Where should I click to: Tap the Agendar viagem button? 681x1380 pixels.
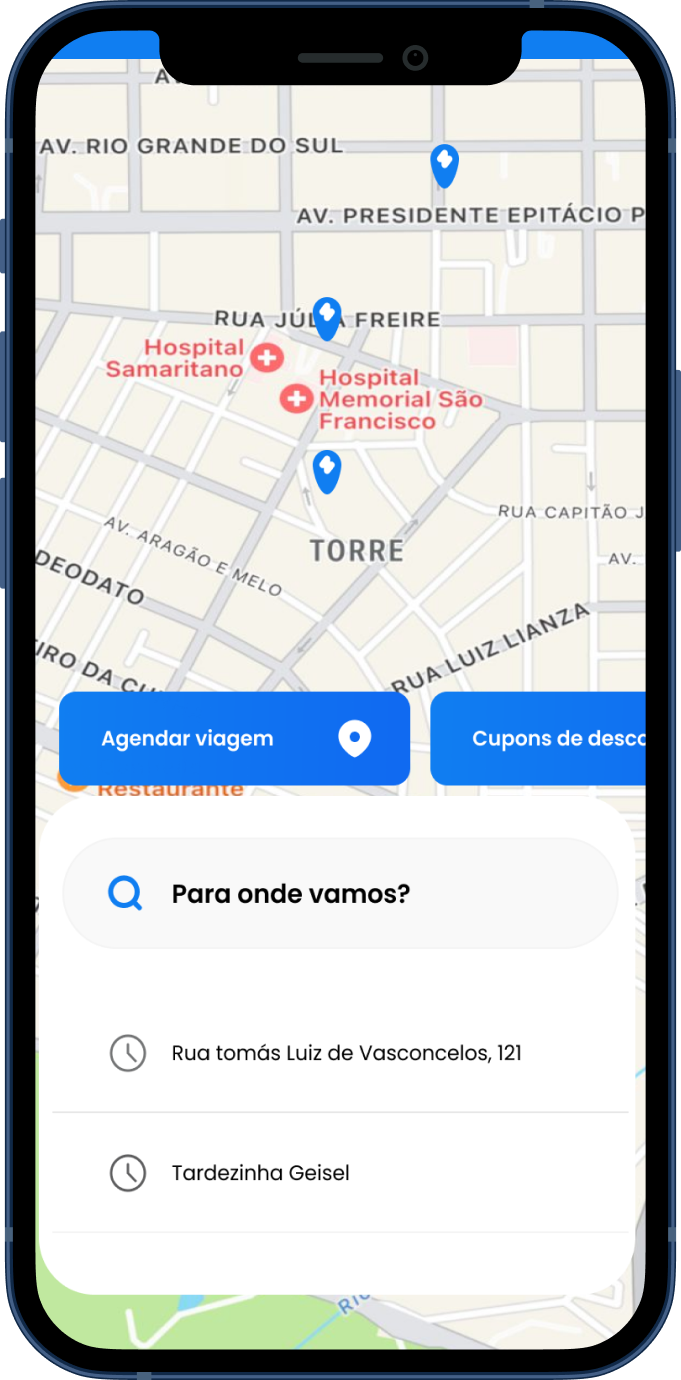coord(234,739)
